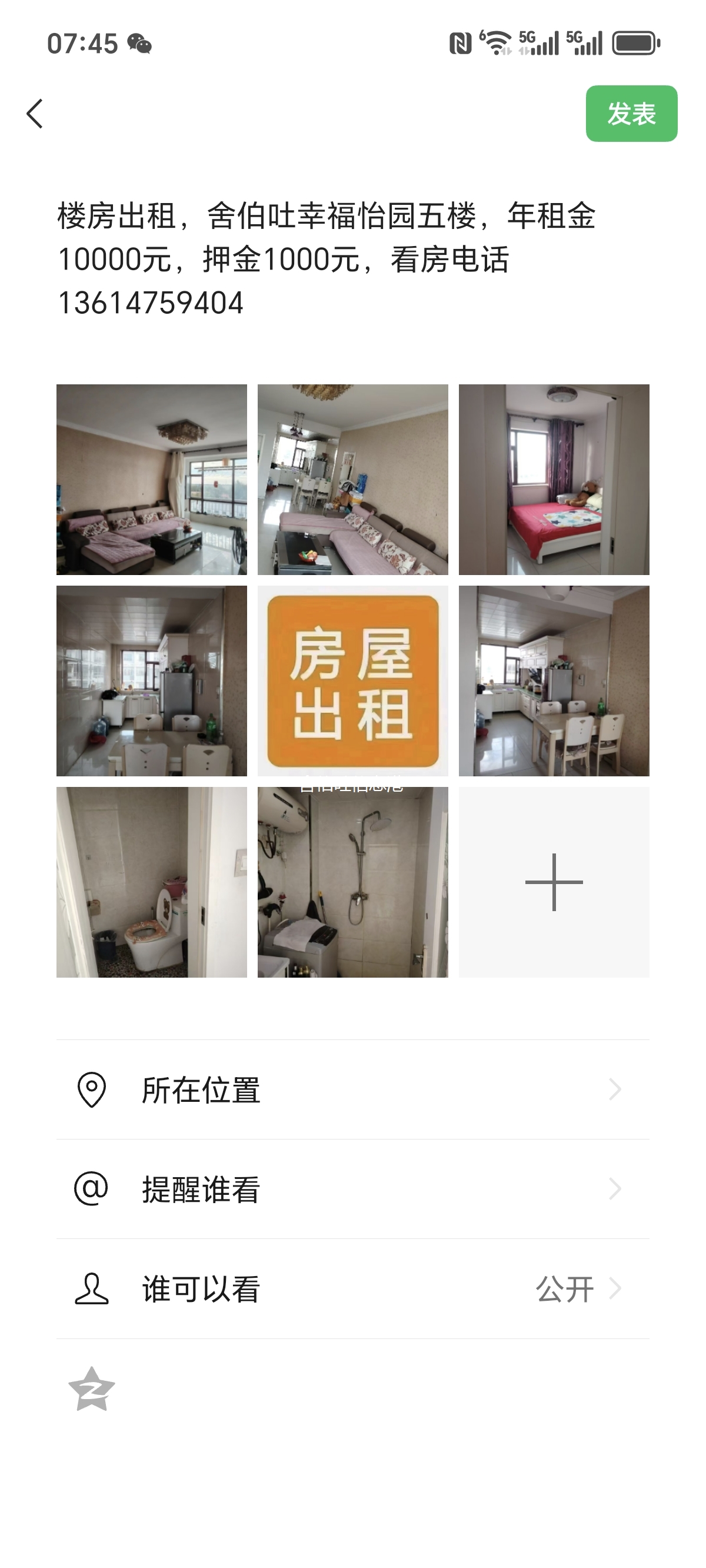Open 提醒谁看 to mention friends
Image resolution: width=706 pixels, height=1568 pixels.
pyautogui.click(x=353, y=1189)
